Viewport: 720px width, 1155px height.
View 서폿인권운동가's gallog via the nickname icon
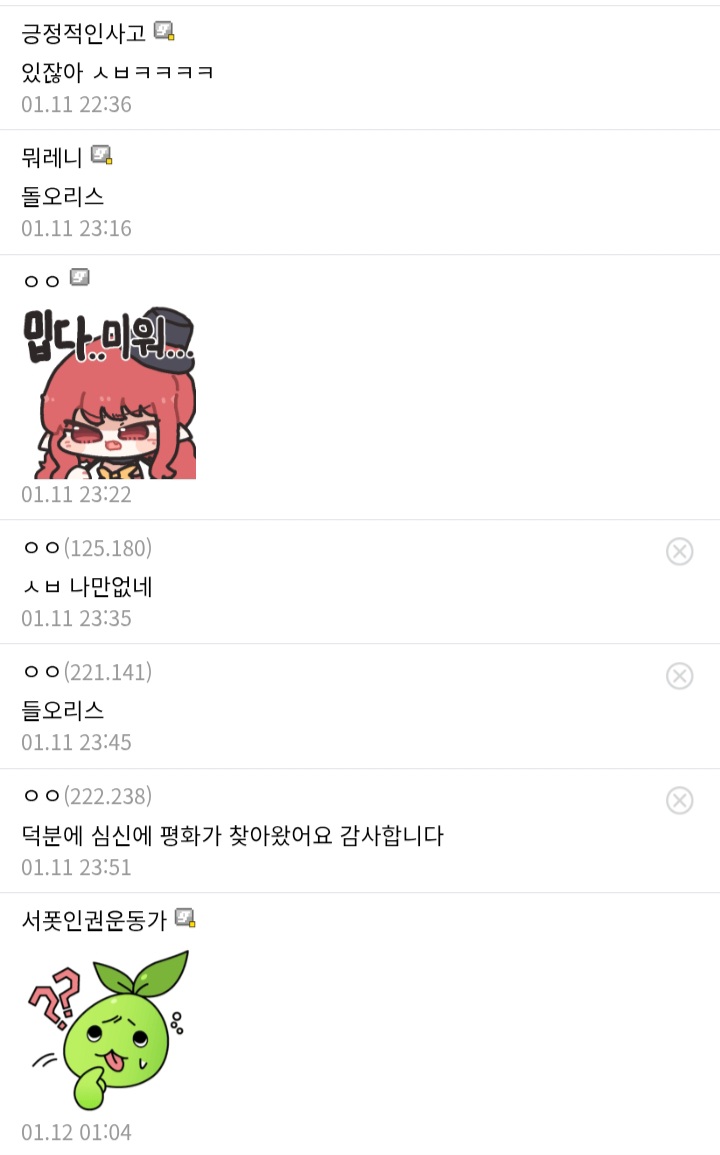185,918
